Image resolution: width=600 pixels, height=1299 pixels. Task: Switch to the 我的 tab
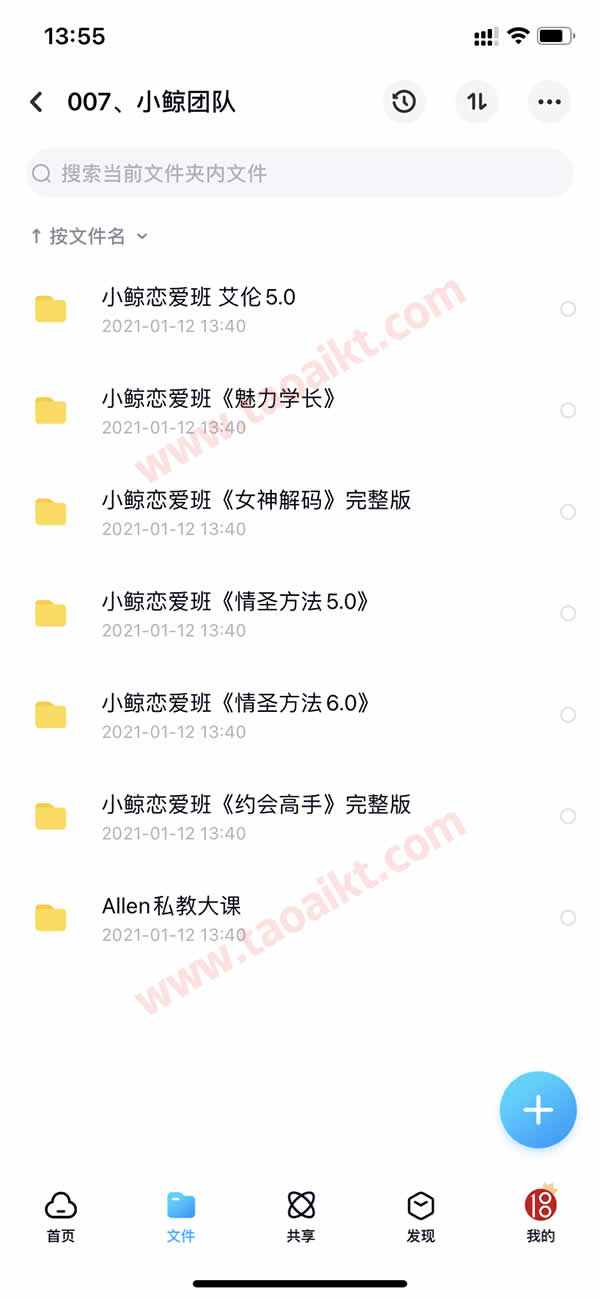click(541, 1216)
